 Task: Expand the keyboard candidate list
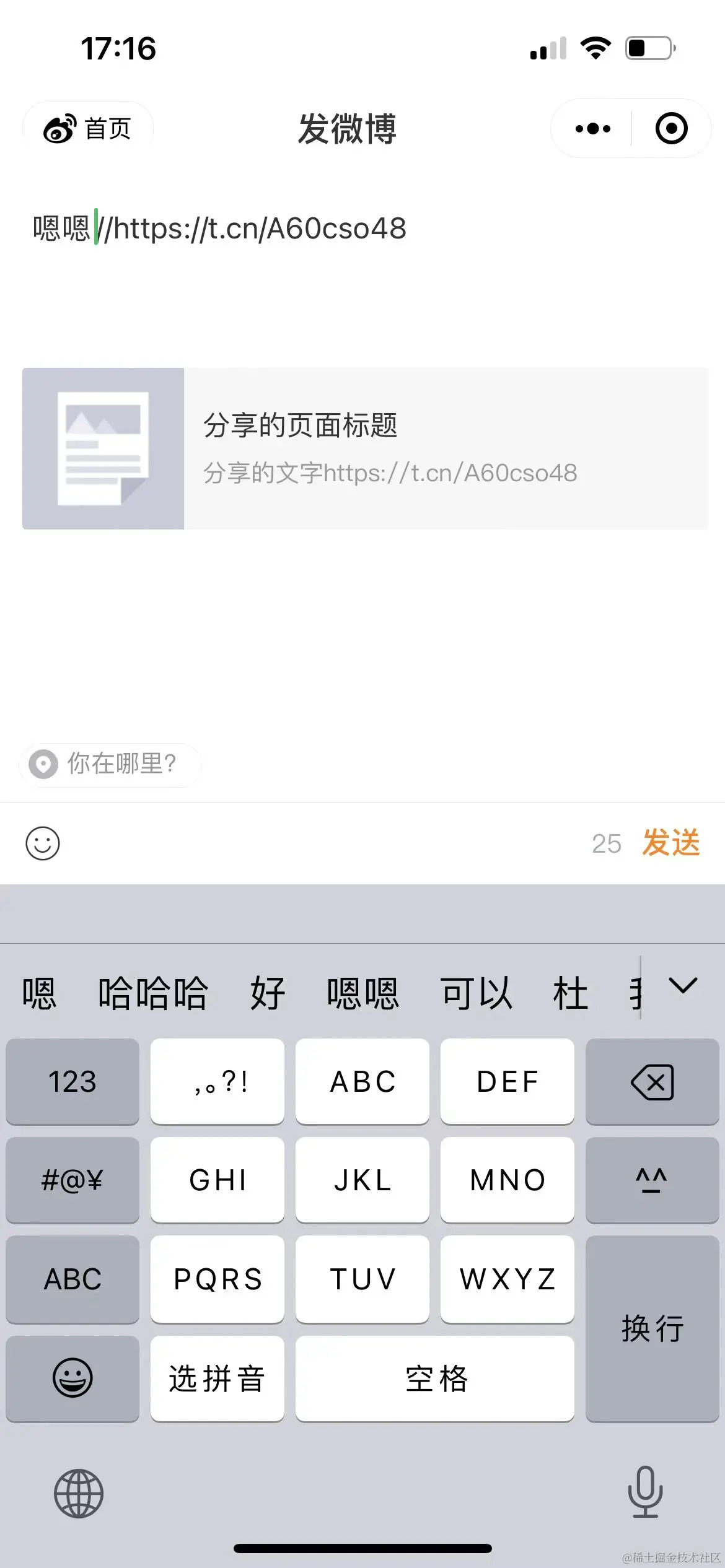(683, 986)
